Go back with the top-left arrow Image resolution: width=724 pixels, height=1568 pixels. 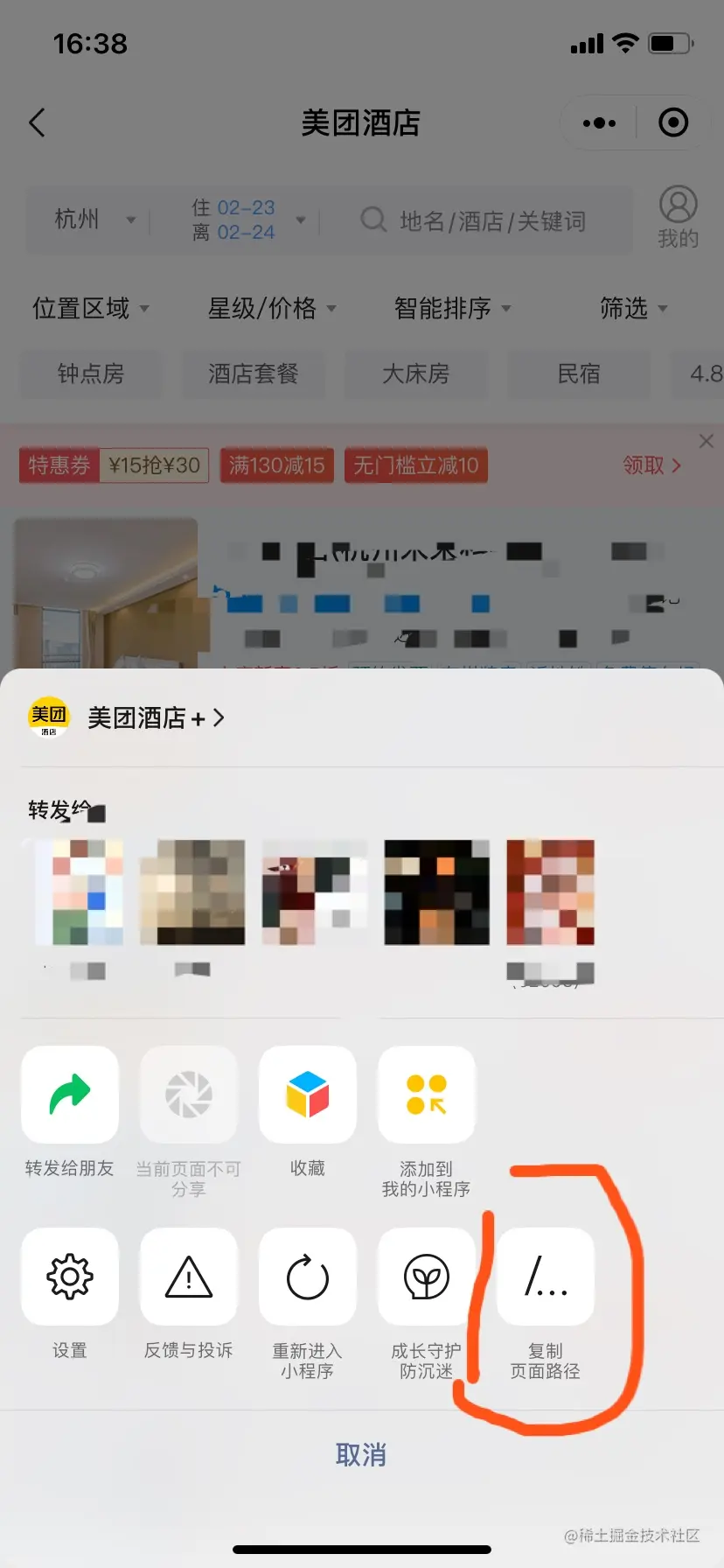coord(37,122)
